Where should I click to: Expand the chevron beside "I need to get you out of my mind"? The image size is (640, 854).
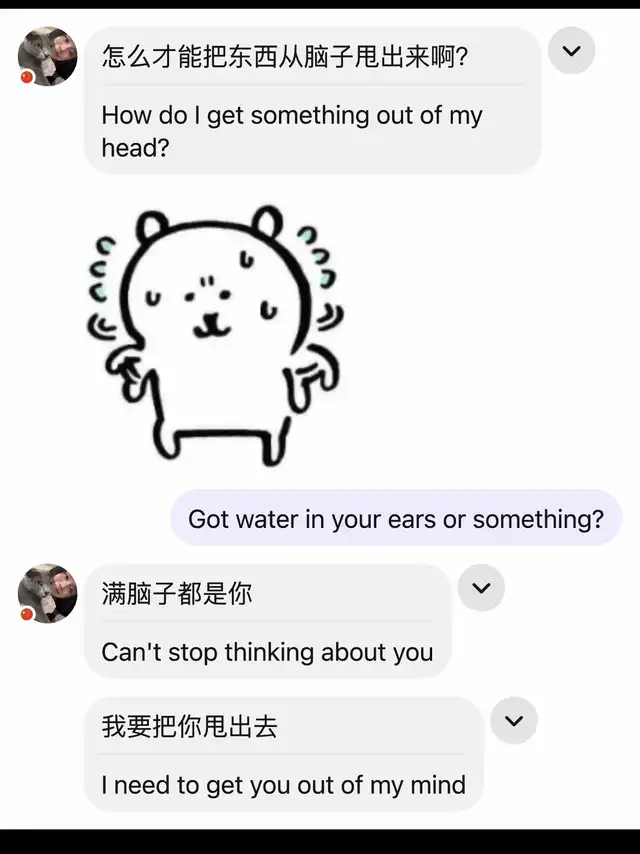point(514,721)
